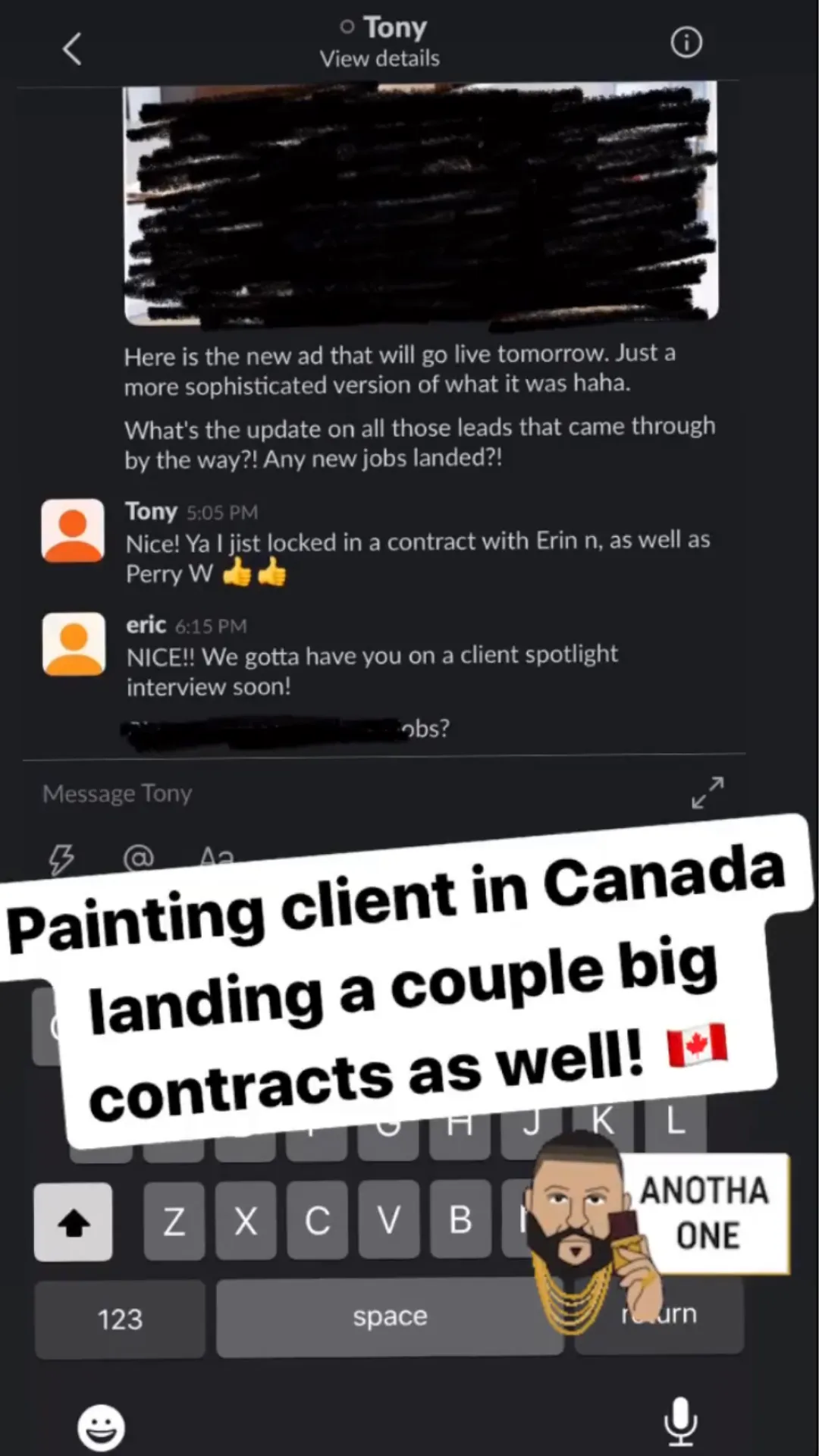819x1456 pixels.
Task: Open the emoji keyboard
Action: point(101,1426)
